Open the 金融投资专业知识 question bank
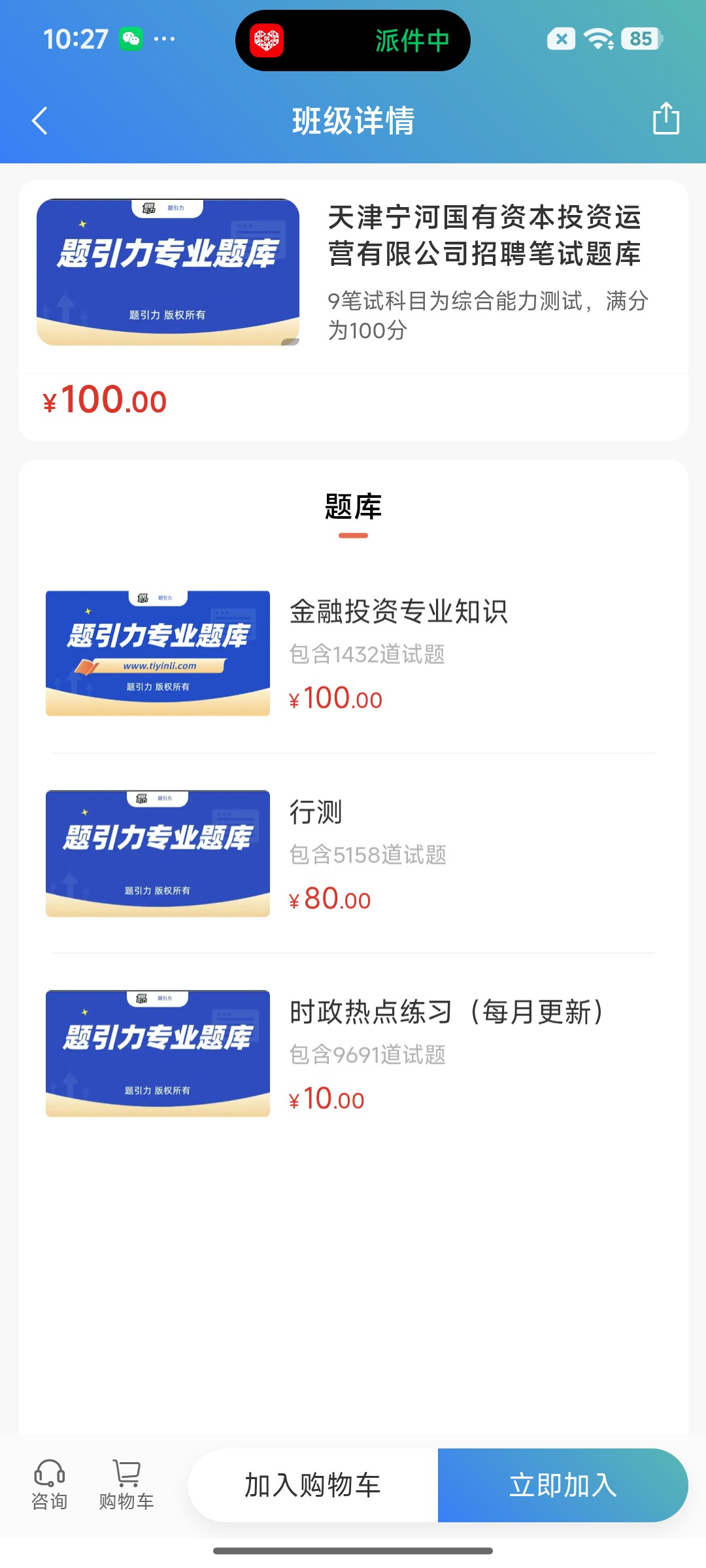 tap(353, 653)
